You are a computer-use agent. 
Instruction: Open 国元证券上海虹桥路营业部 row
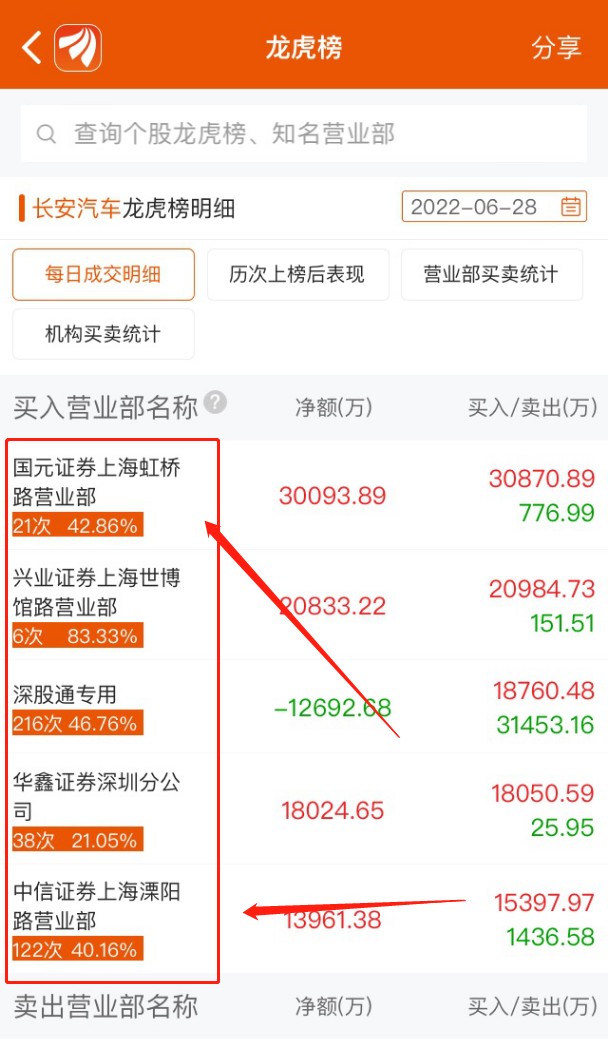point(304,495)
